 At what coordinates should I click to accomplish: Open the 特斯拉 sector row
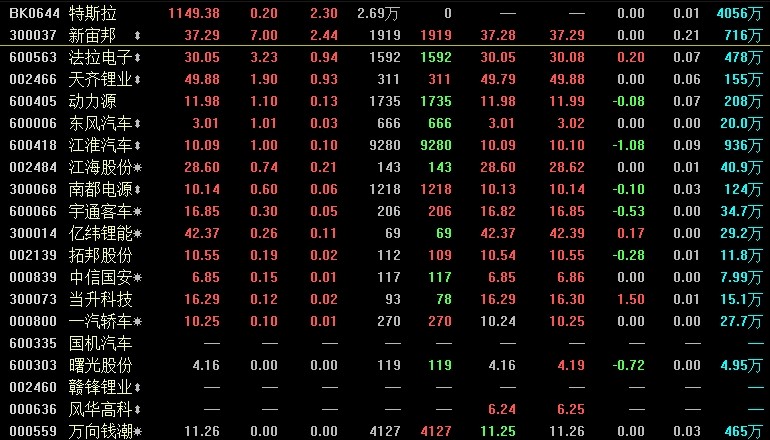click(92, 14)
